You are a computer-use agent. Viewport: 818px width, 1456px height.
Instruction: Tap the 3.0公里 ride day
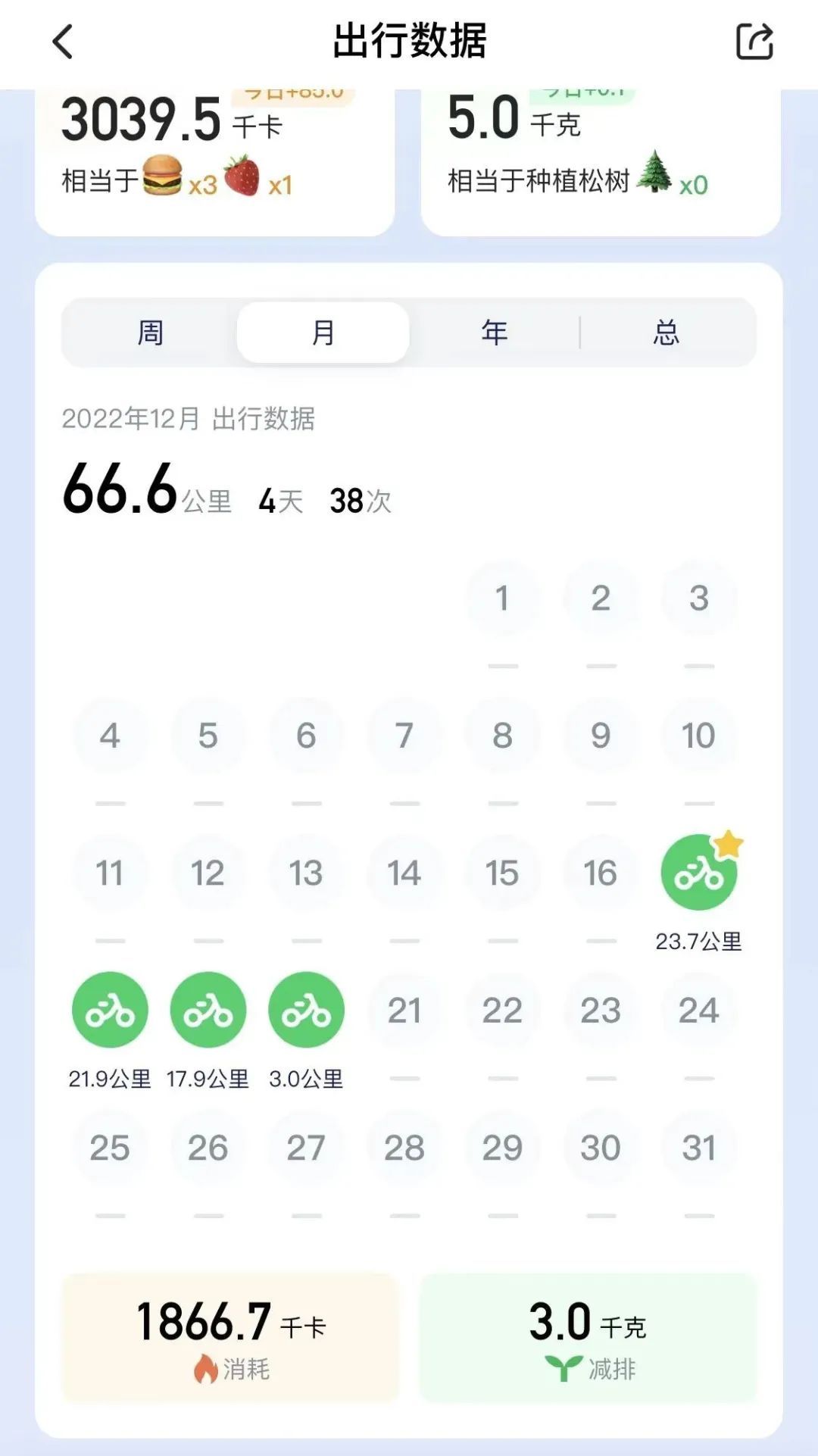click(x=306, y=1010)
